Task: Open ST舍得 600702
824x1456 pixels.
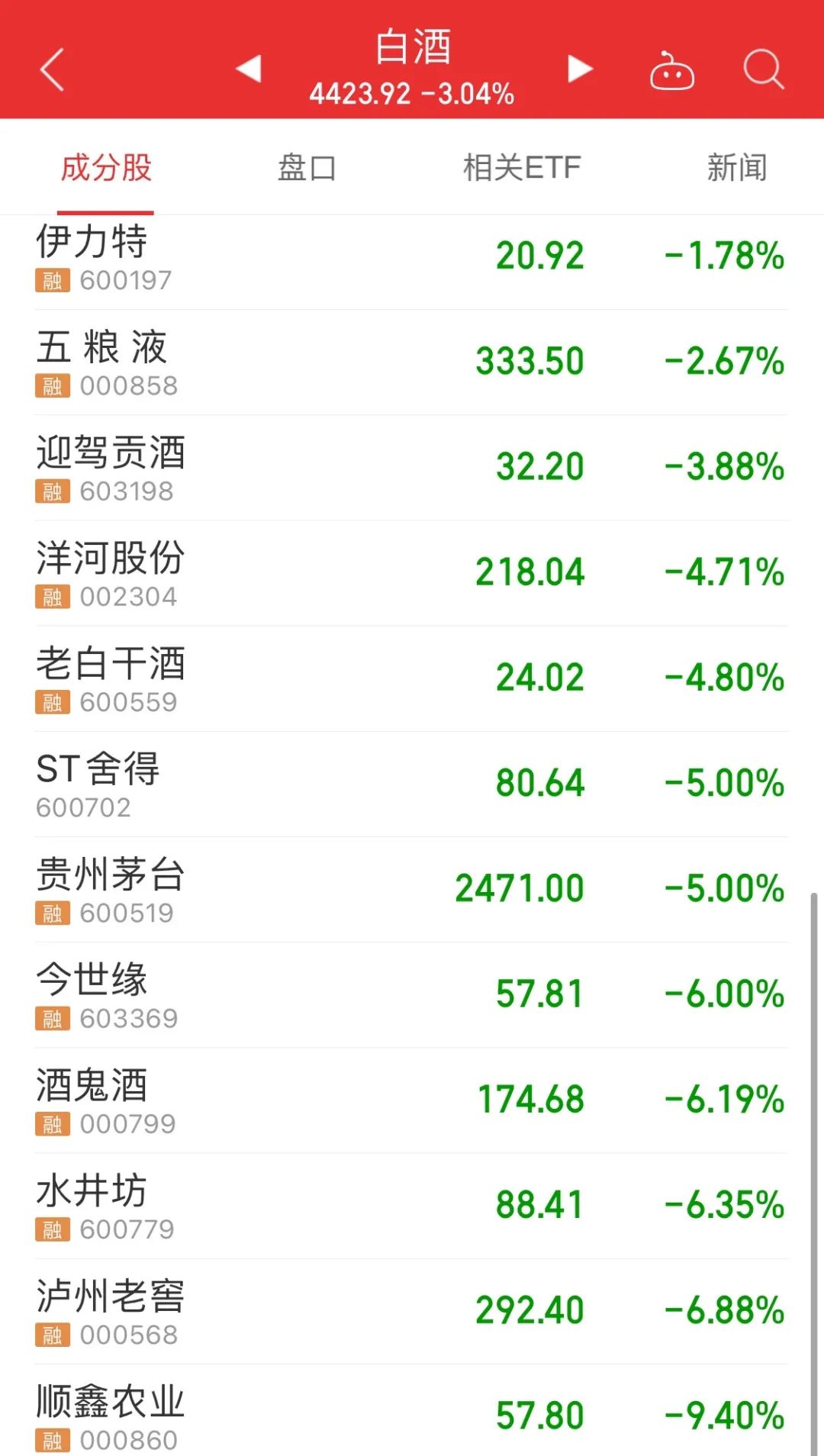Action: [412, 784]
